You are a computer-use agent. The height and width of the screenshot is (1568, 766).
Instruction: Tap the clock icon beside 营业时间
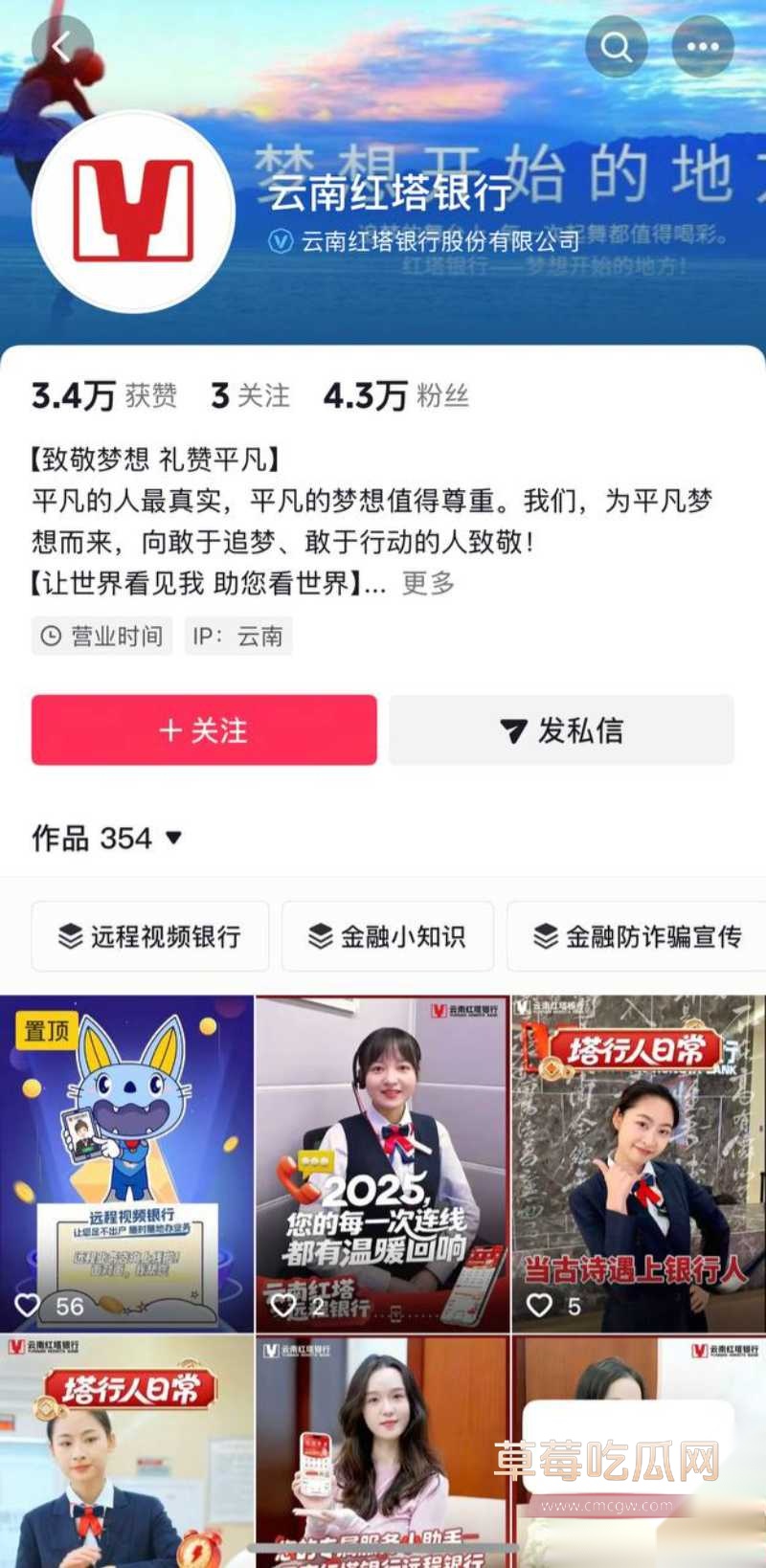(50, 636)
